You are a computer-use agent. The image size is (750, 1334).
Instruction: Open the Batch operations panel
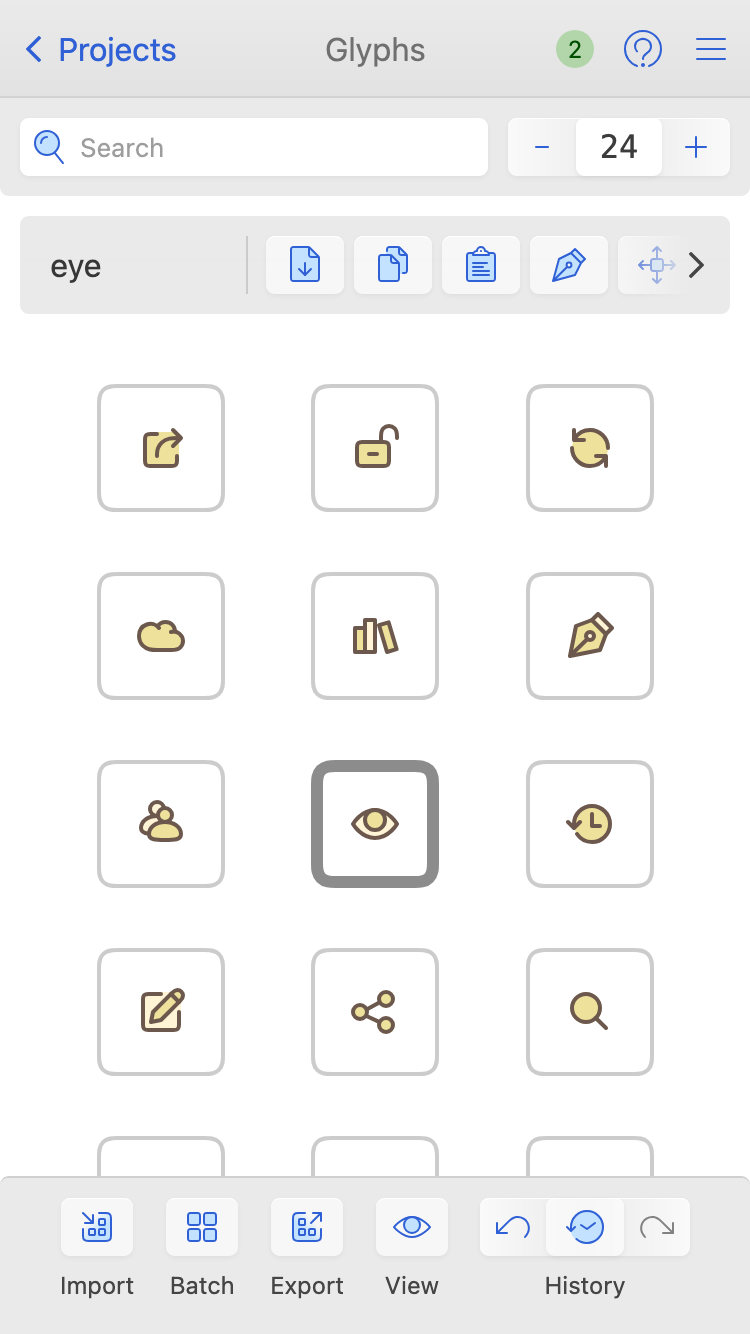[201, 1227]
